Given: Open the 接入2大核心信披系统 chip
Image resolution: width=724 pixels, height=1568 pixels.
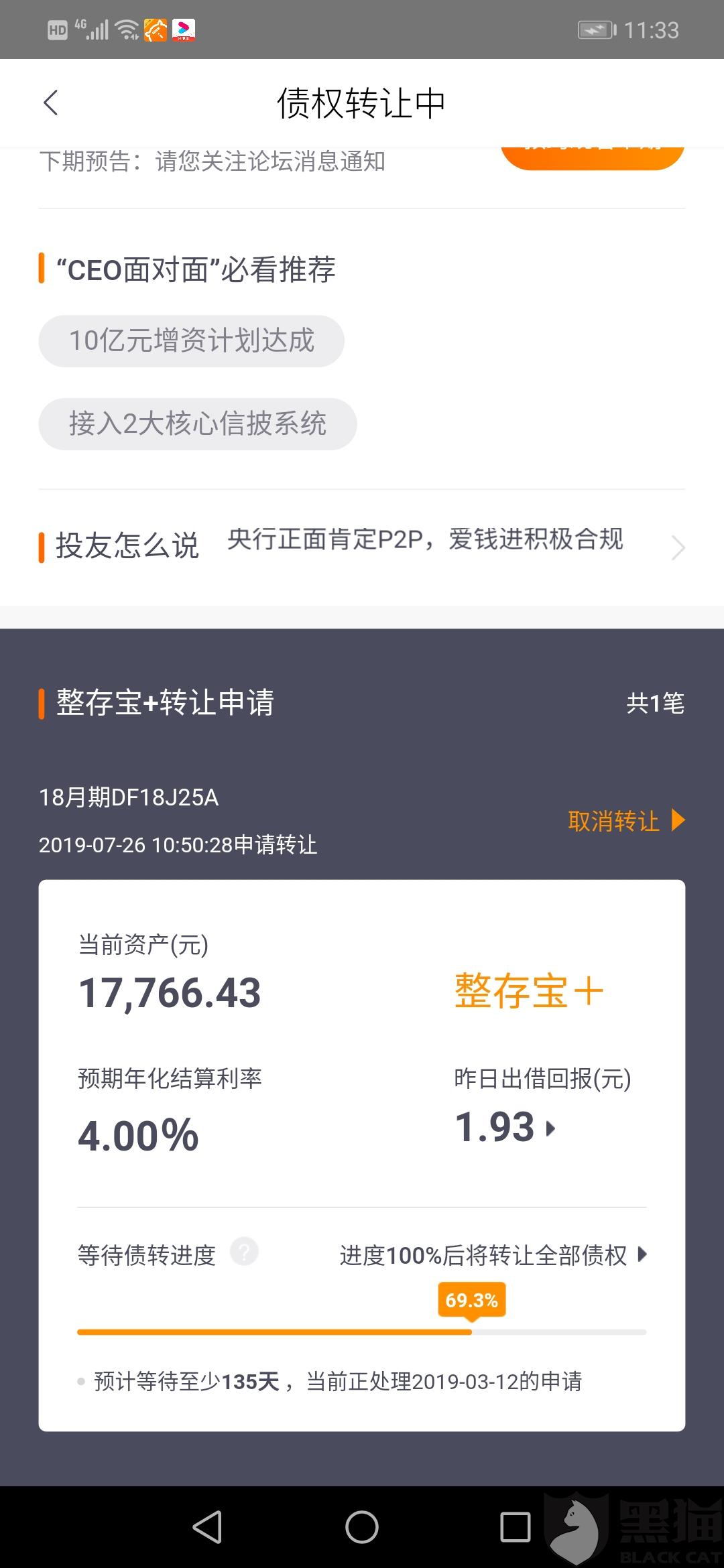Looking at the screenshot, I should click(198, 423).
